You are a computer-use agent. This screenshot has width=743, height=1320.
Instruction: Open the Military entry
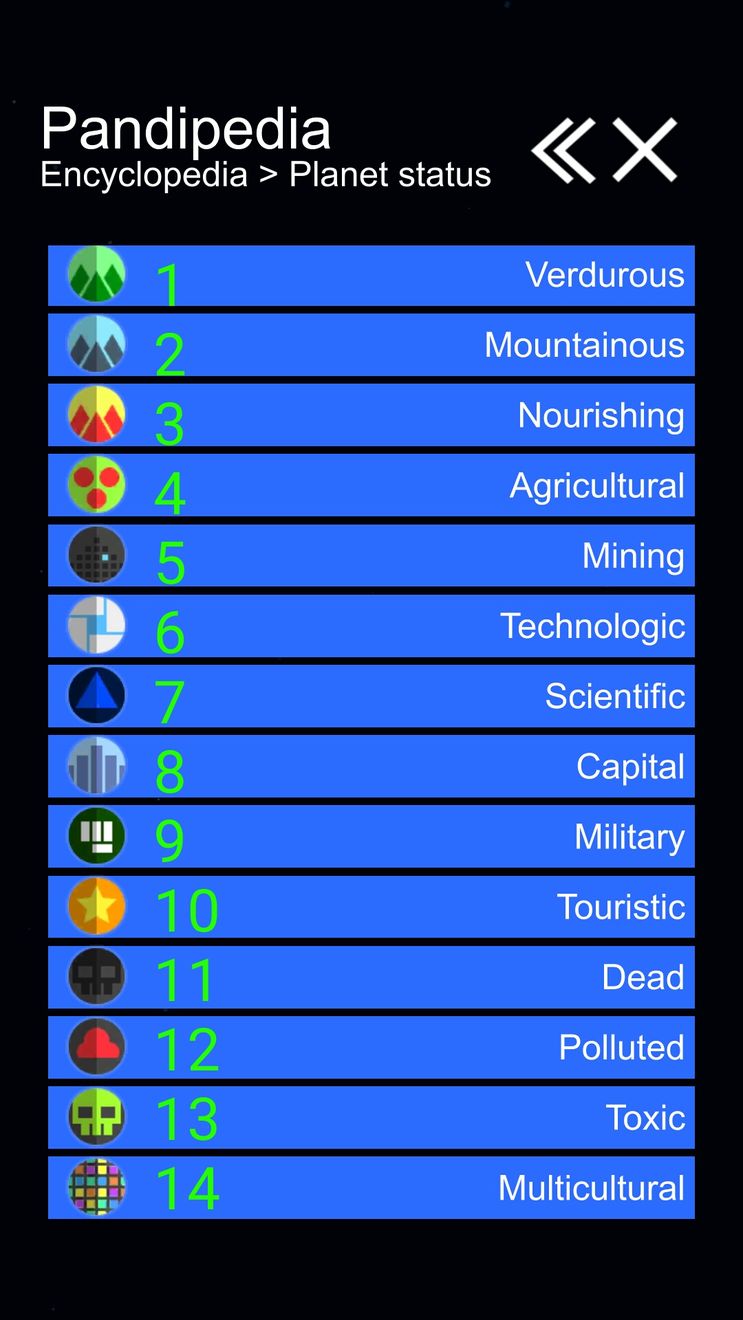(x=371, y=837)
